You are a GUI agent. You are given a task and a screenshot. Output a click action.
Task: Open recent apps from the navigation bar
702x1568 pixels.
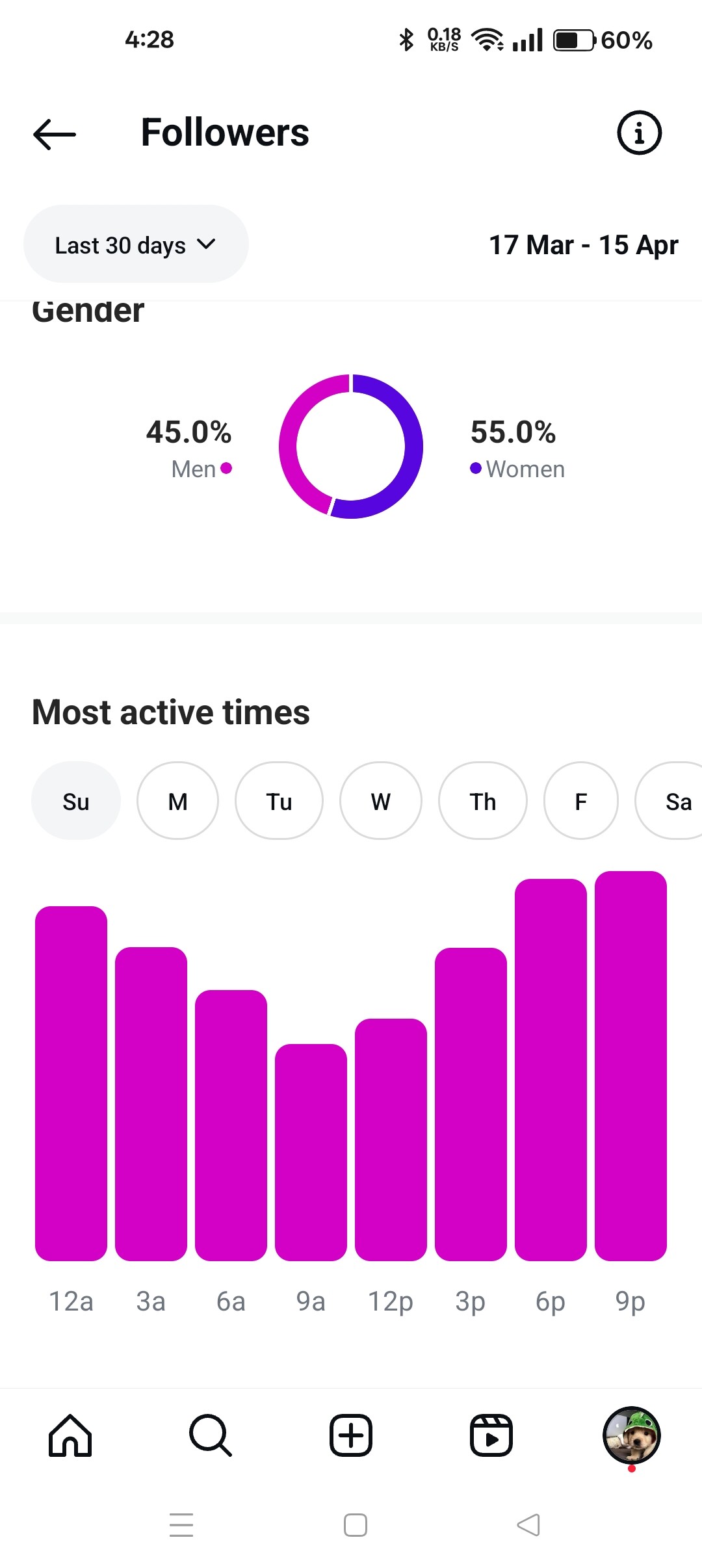point(181,1524)
